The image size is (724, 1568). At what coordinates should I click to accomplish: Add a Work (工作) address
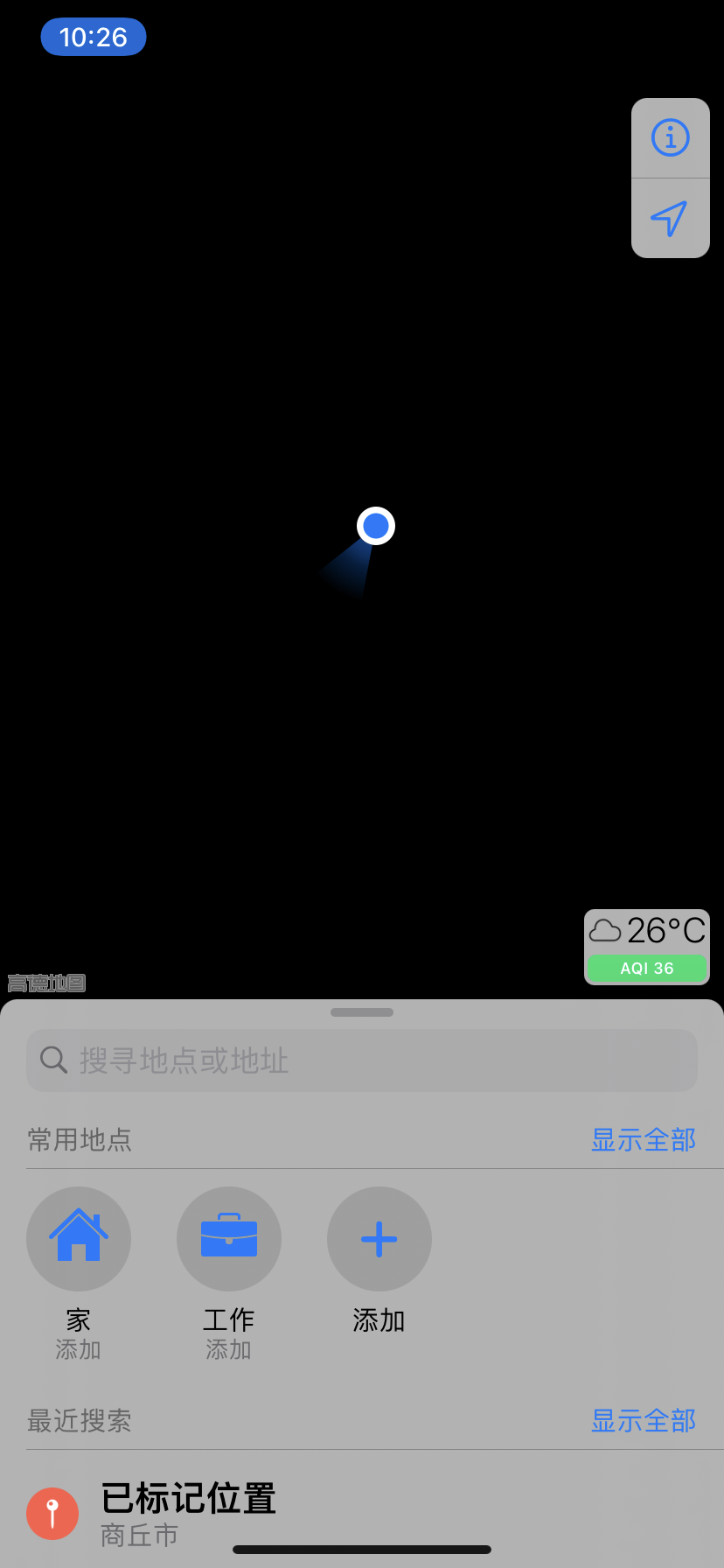click(x=229, y=1239)
